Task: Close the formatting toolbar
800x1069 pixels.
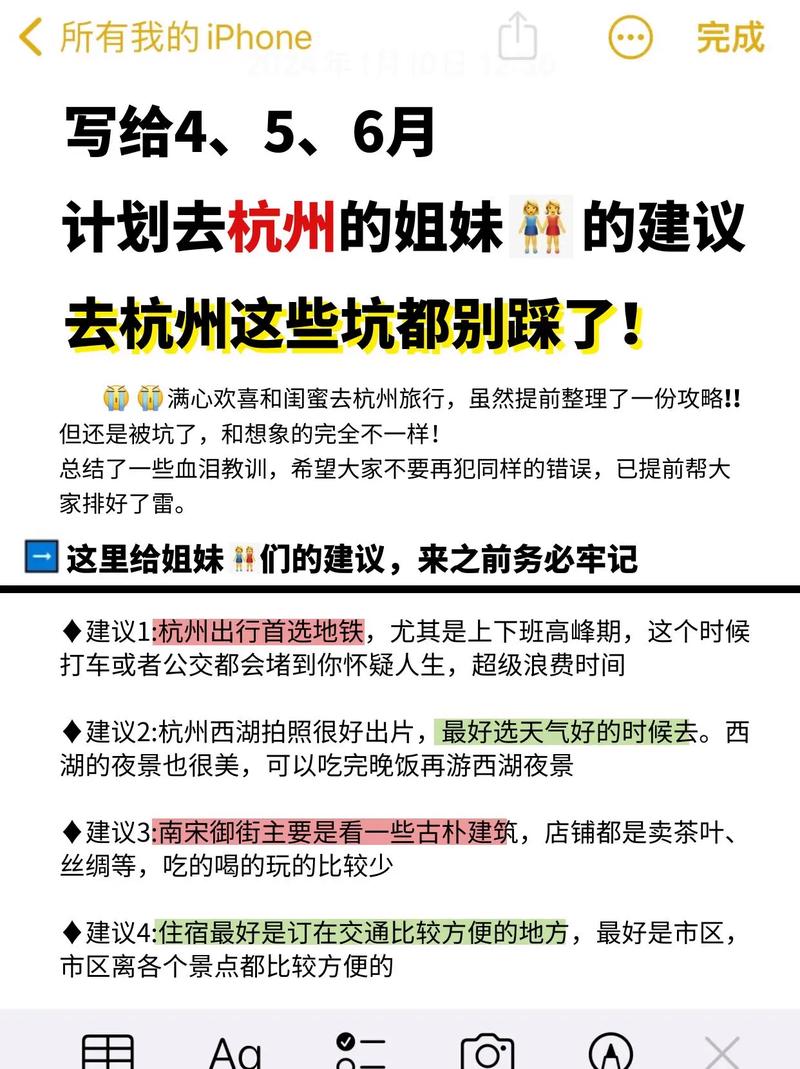Action: point(722,1050)
